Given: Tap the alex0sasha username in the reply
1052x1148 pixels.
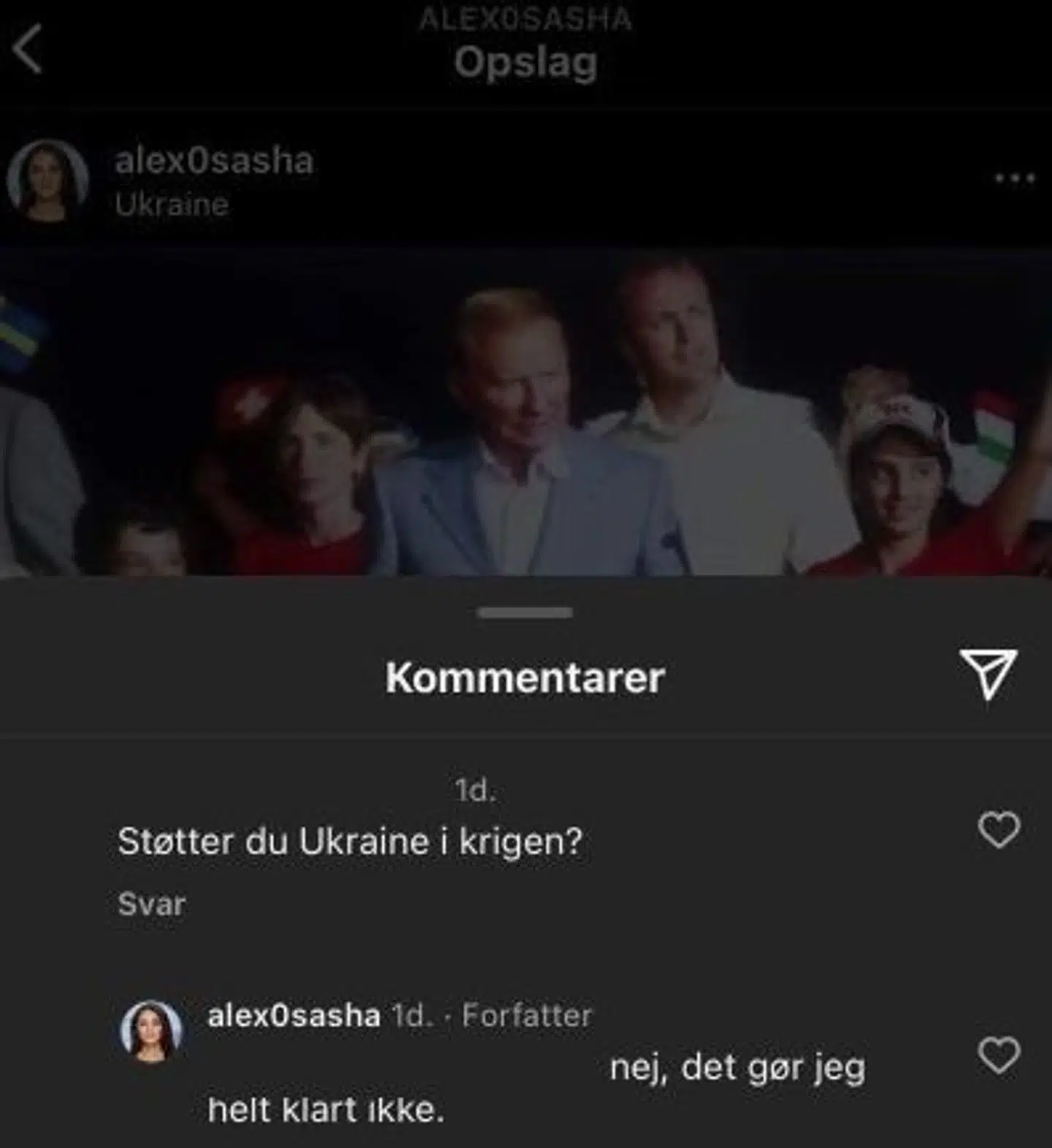Looking at the screenshot, I should 294,1016.
